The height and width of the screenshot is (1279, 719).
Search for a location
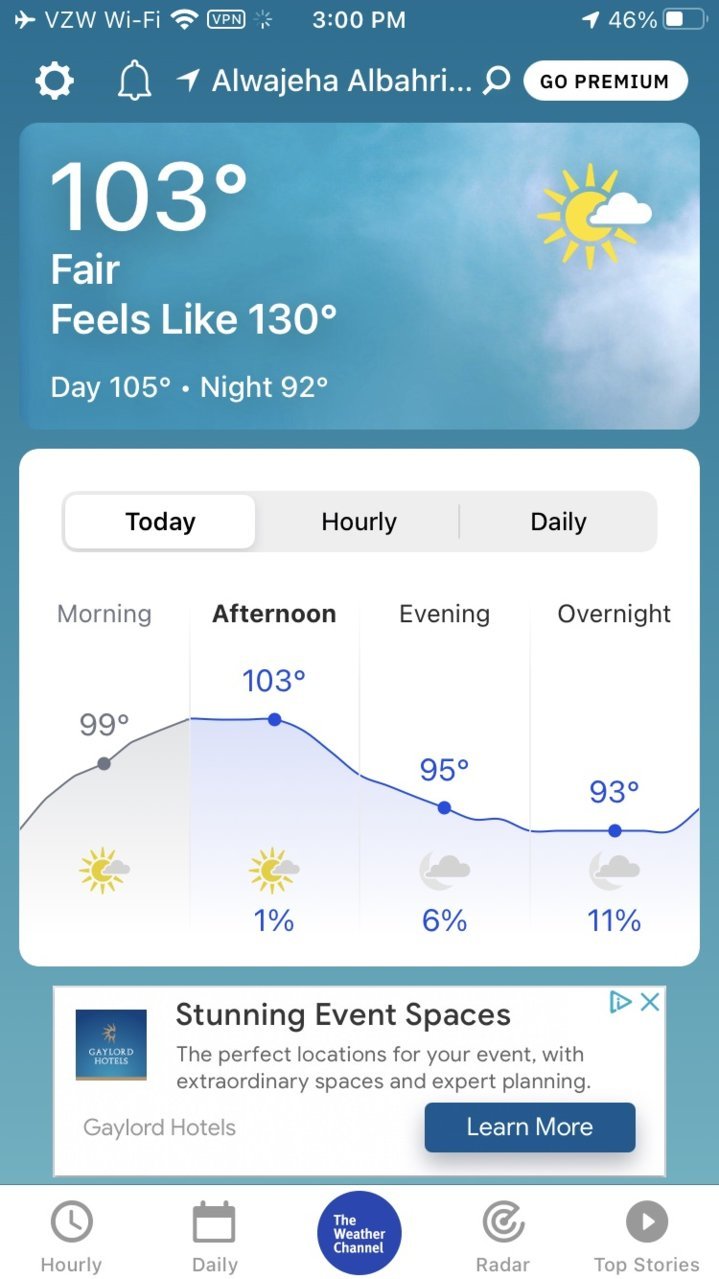[x=496, y=81]
